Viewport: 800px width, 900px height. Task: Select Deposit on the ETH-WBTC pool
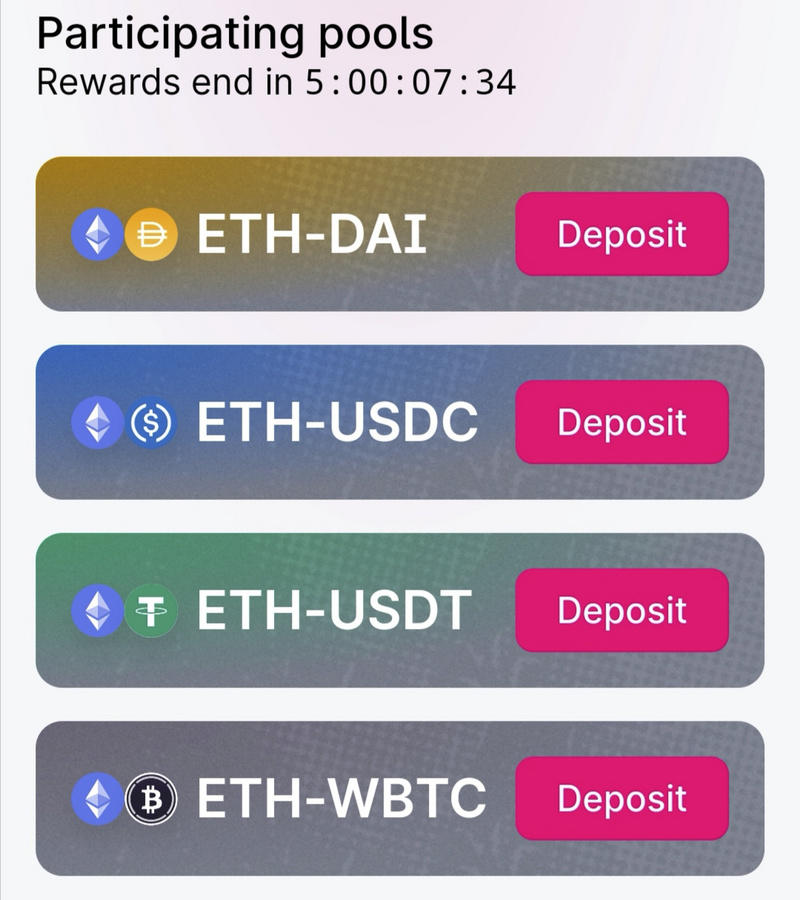tap(621, 798)
